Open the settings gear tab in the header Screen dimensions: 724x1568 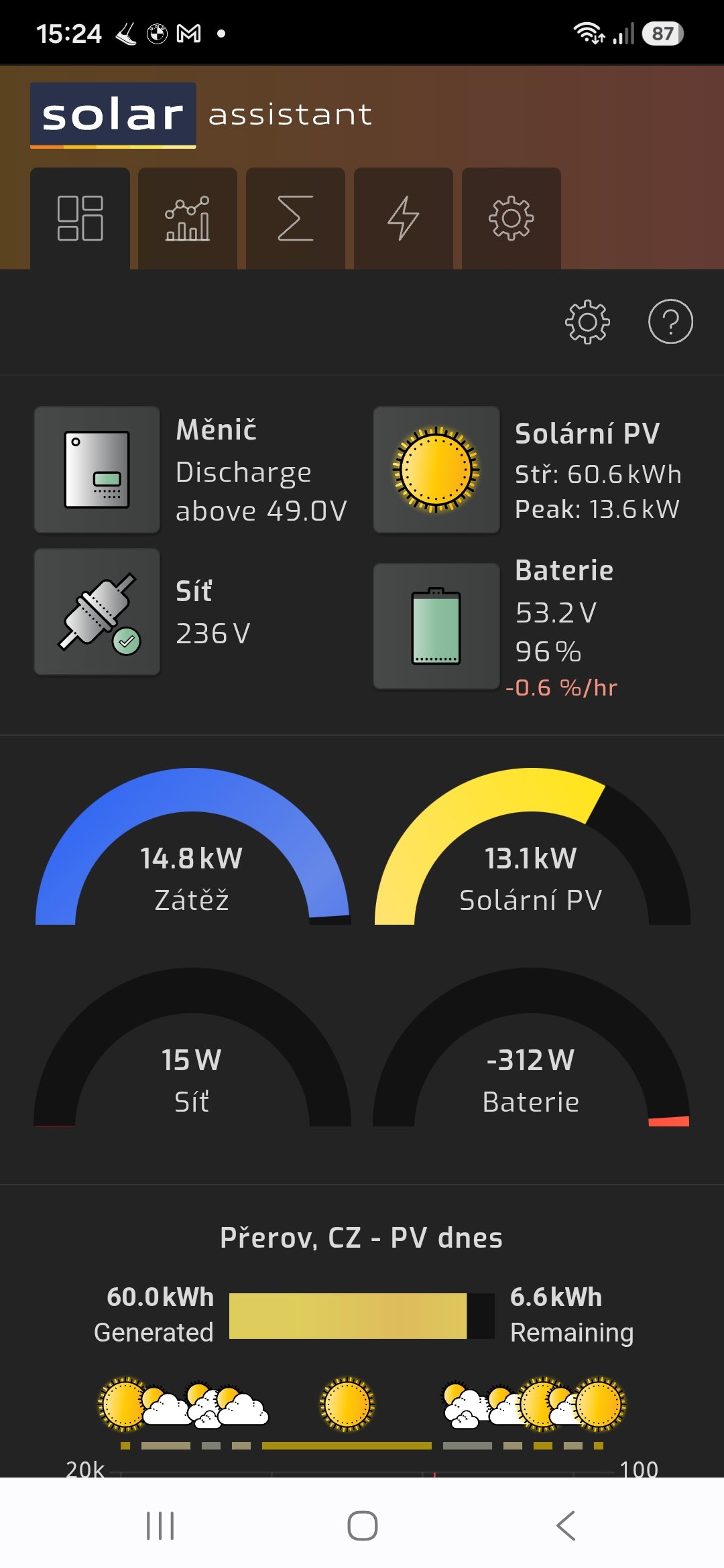point(511,218)
